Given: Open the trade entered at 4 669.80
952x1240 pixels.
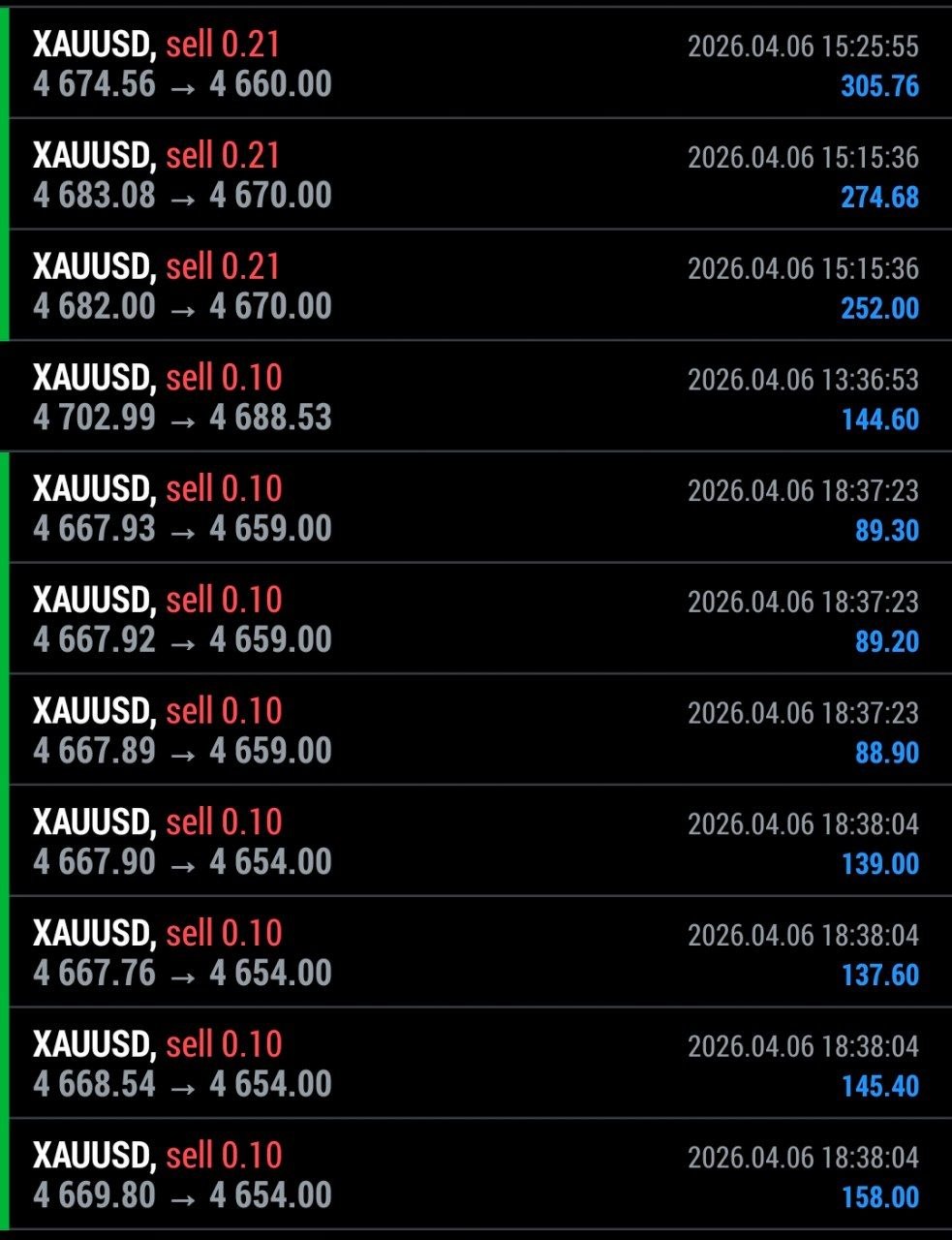Looking at the screenshot, I should [x=475, y=1175].
